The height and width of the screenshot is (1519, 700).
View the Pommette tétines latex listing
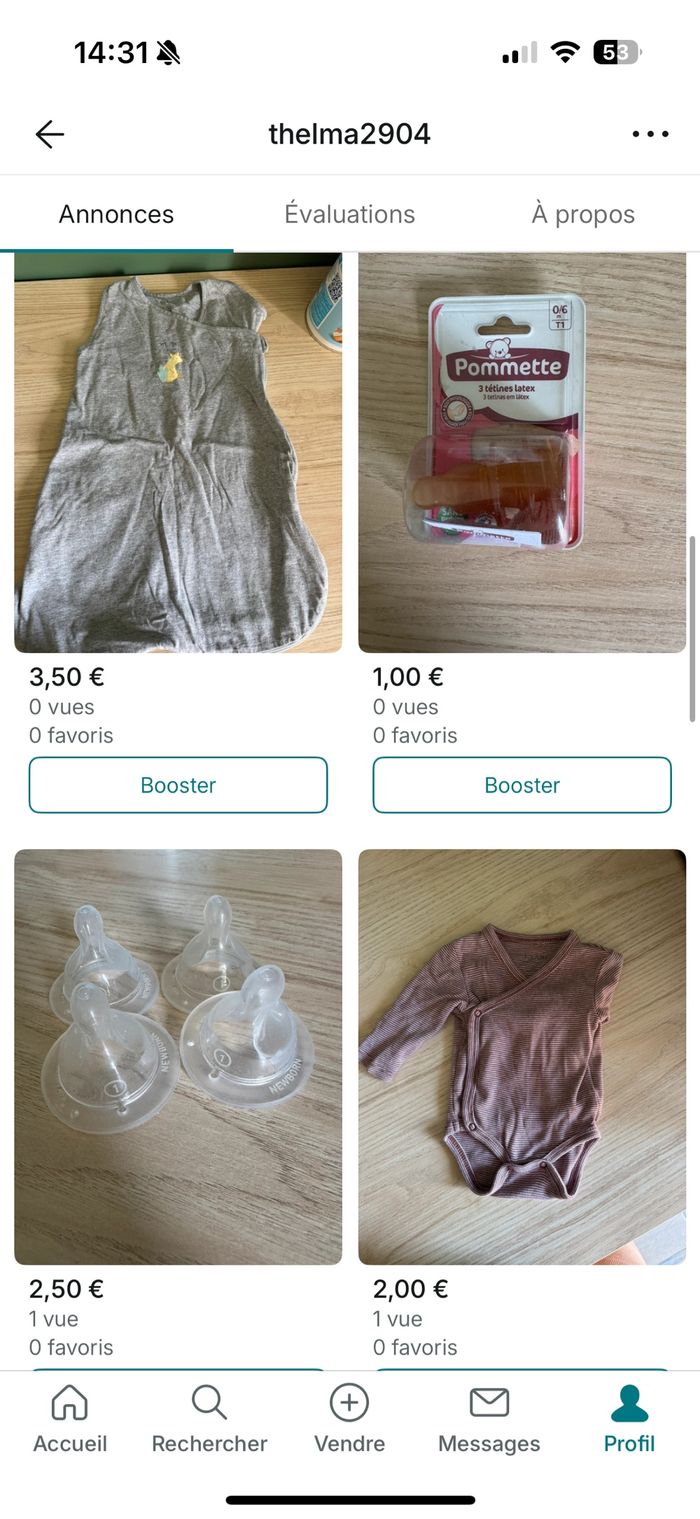(522, 453)
